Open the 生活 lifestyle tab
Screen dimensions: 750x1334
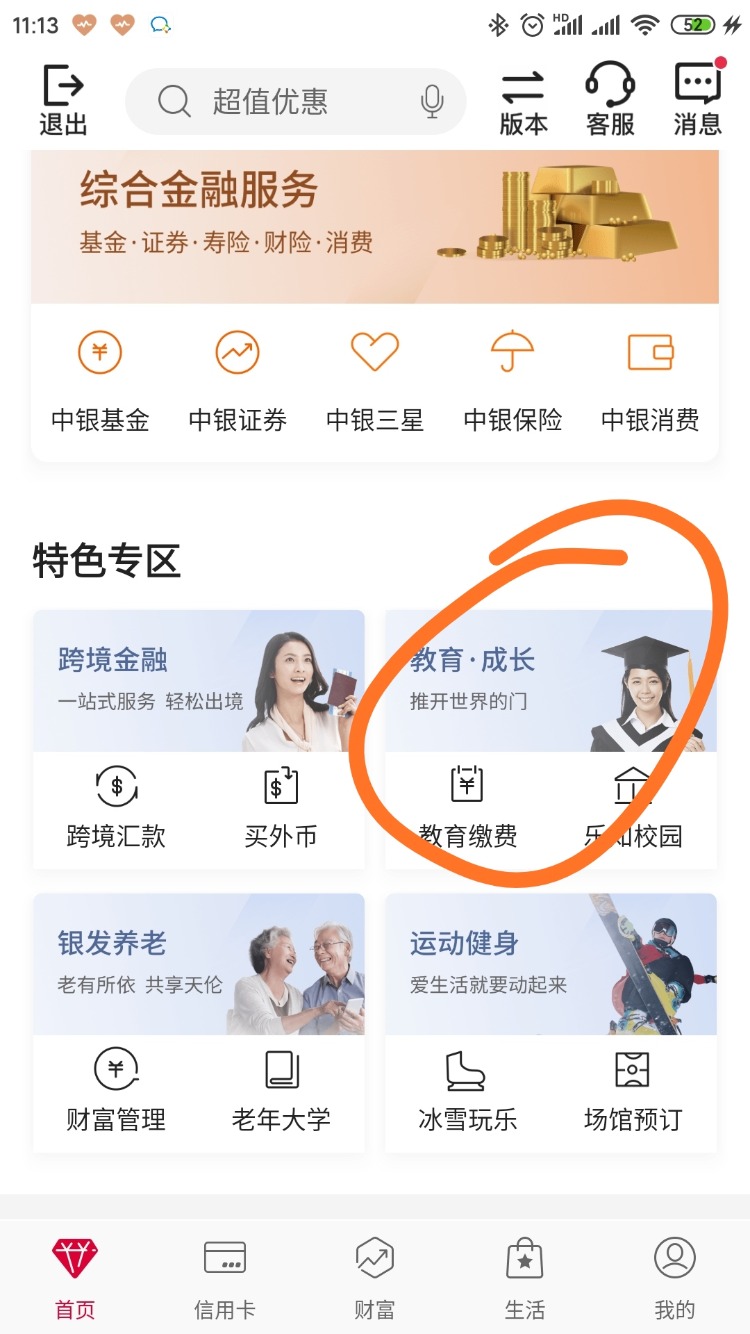click(524, 1280)
